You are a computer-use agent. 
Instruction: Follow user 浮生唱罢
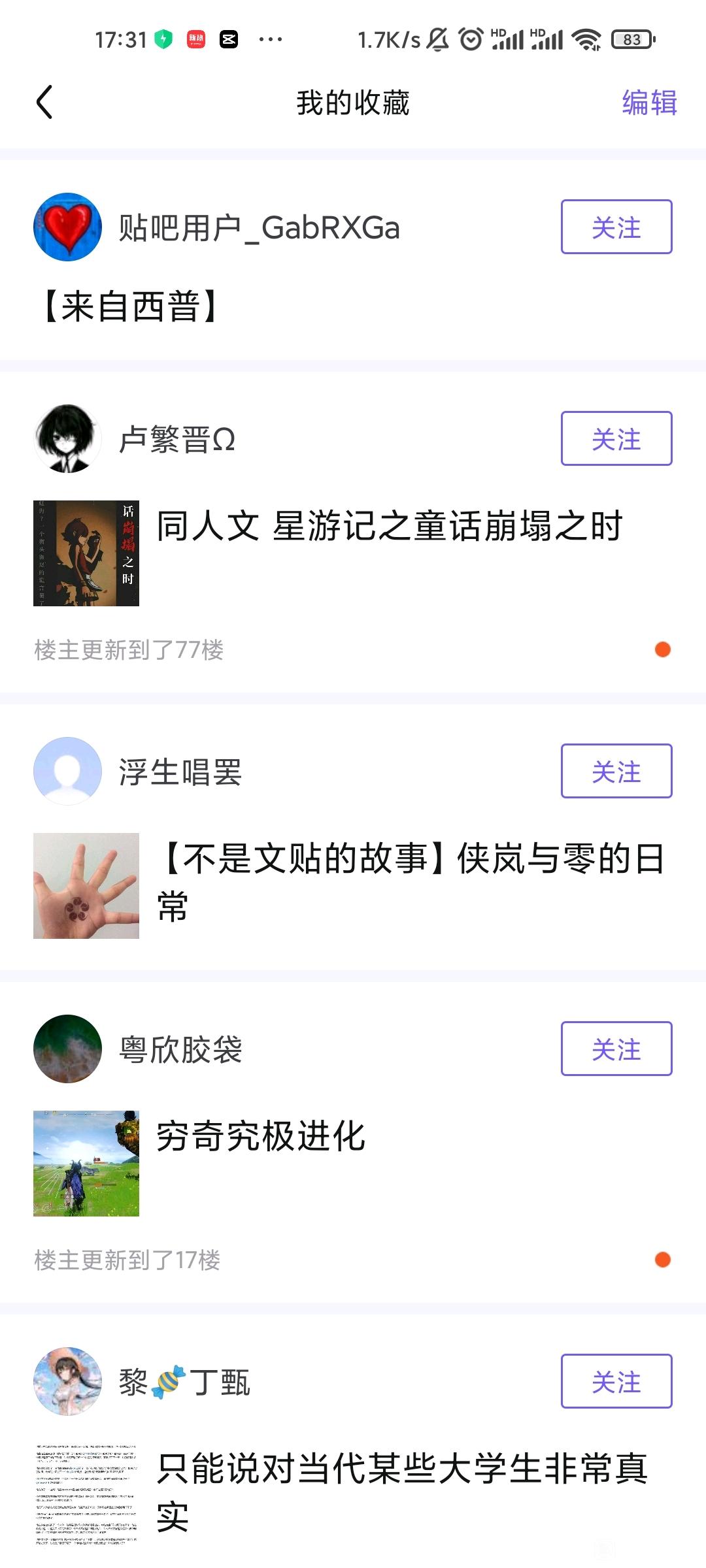pyautogui.click(x=616, y=771)
